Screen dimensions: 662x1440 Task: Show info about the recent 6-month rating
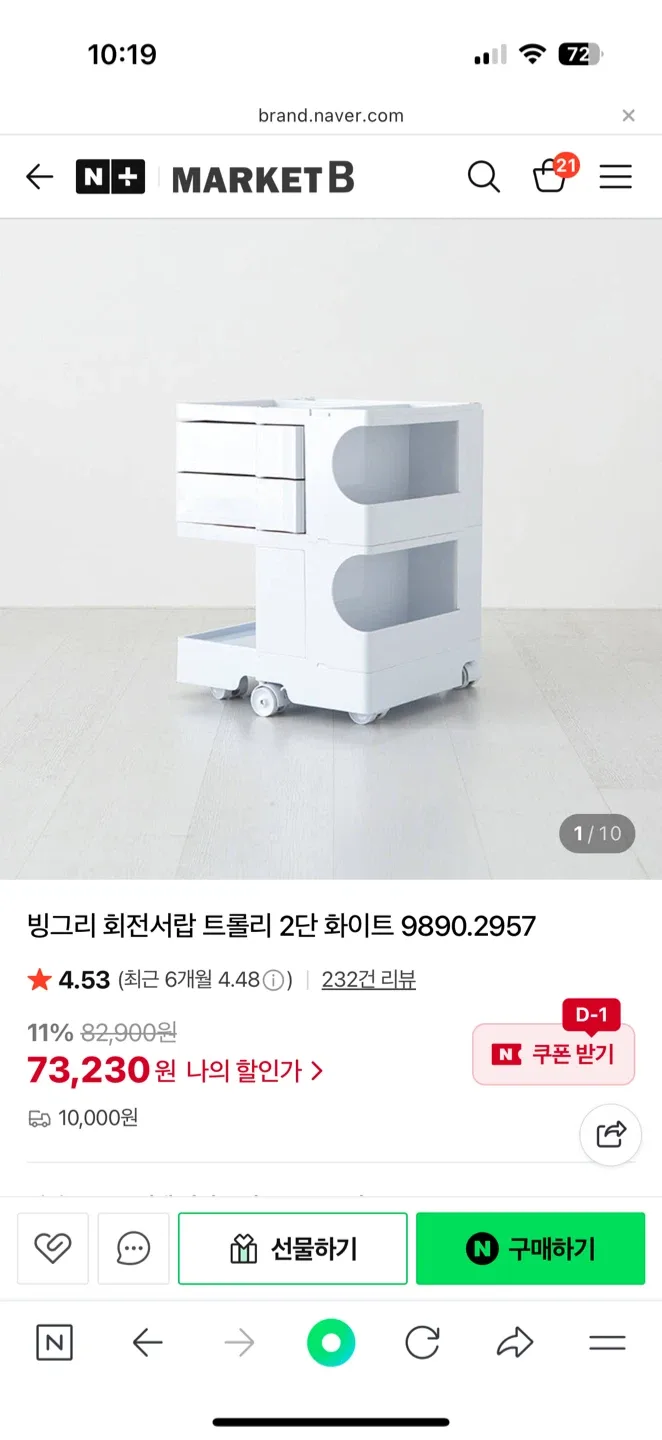pos(274,980)
